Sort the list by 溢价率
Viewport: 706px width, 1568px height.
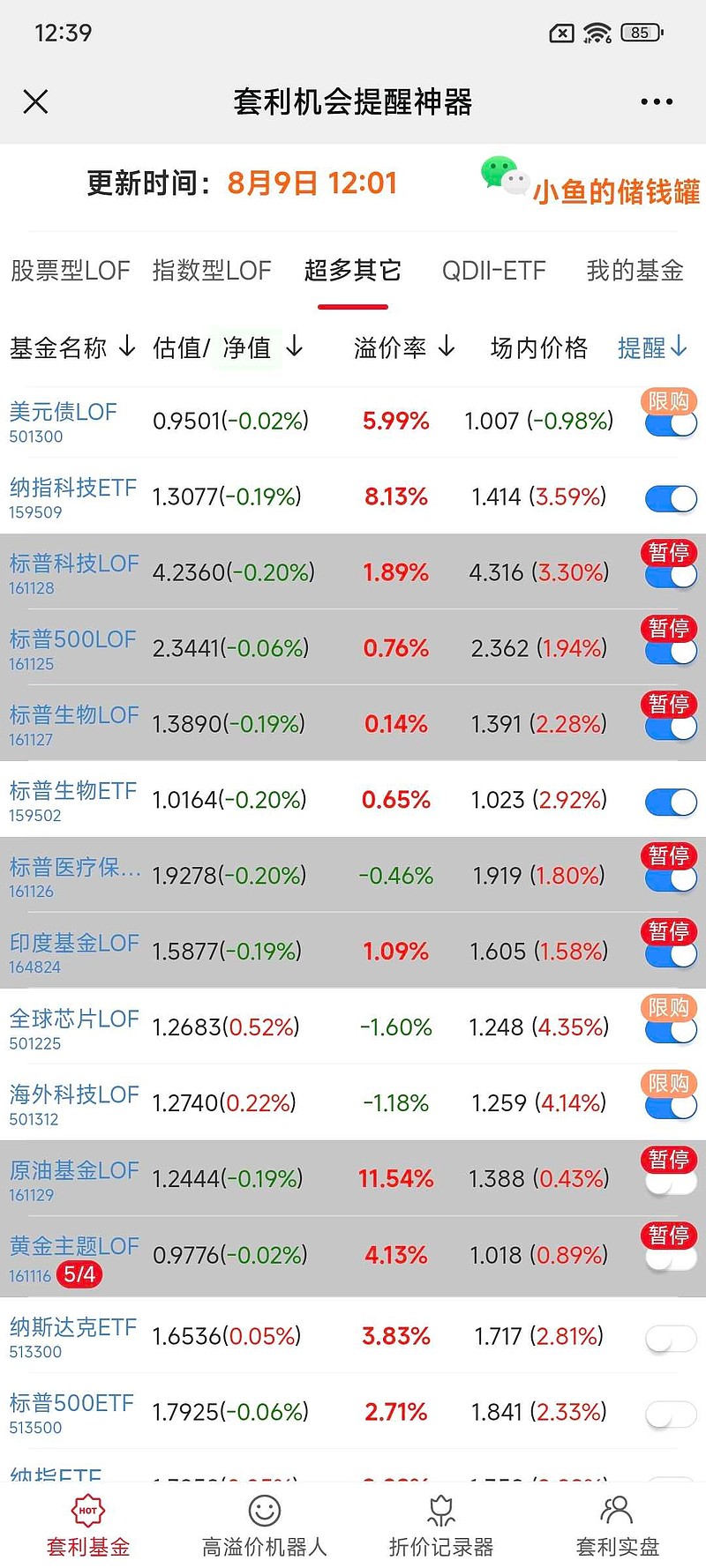[x=404, y=347]
